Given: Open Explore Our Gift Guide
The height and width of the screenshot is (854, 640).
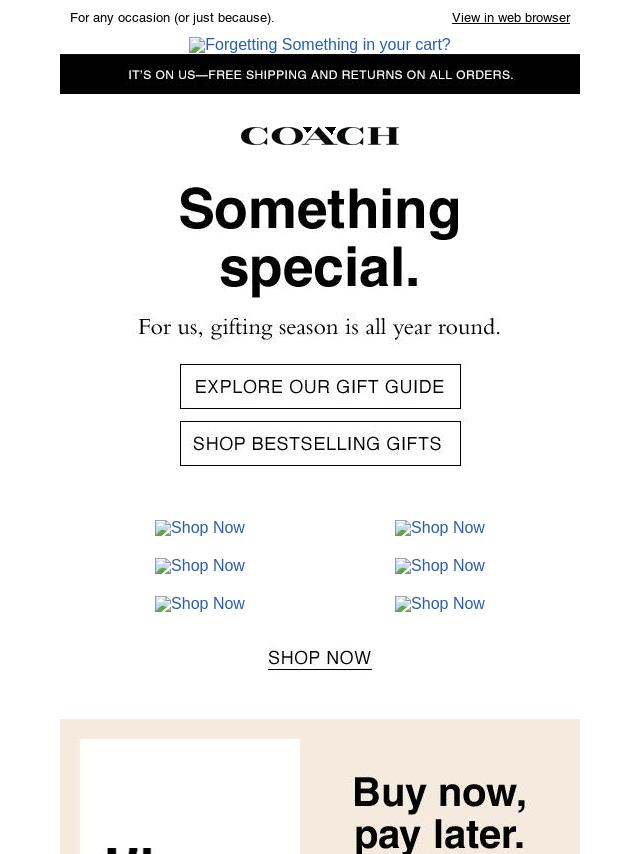Looking at the screenshot, I should point(320,387).
